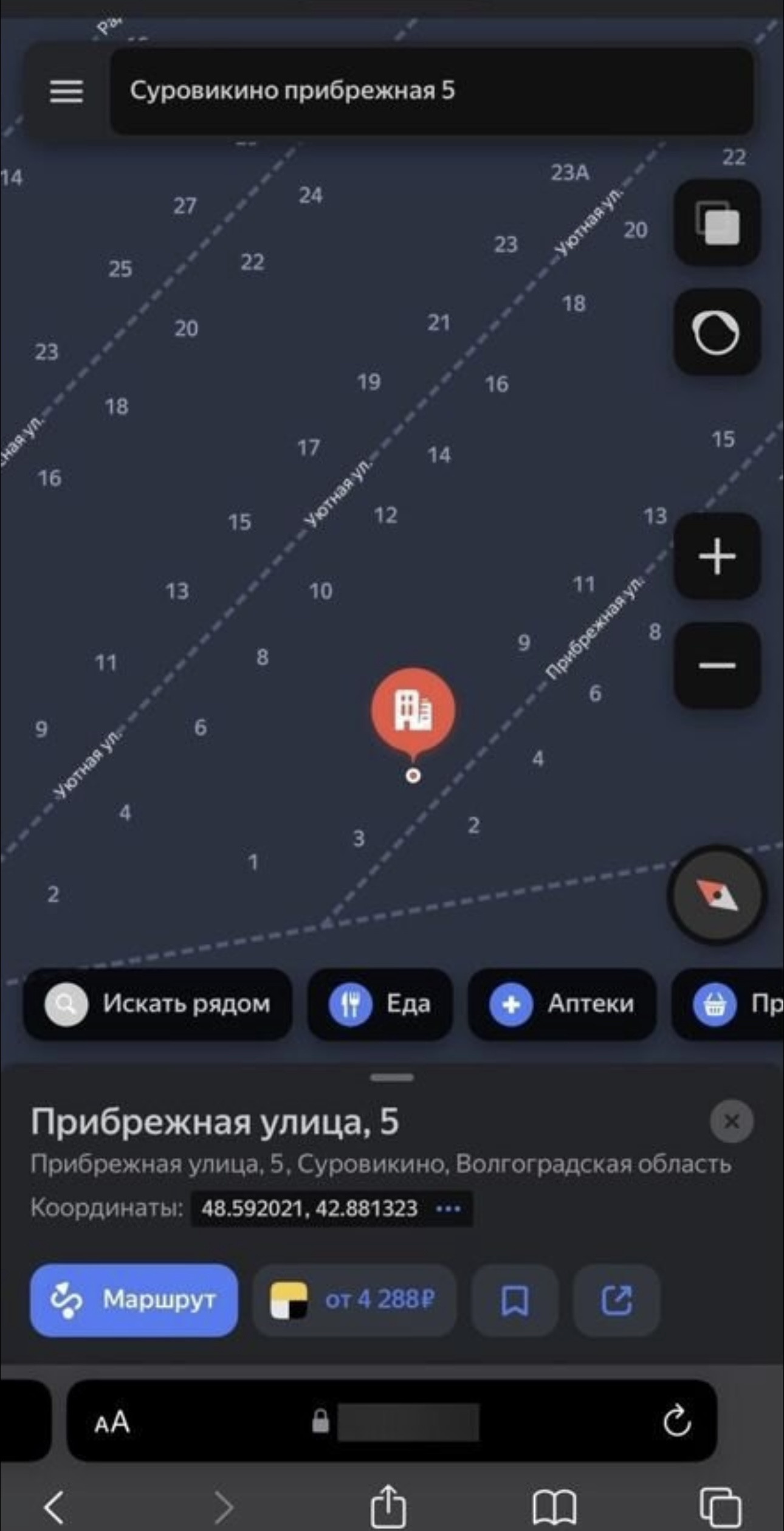Select the Искать рядом chip

pos(158,1004)
